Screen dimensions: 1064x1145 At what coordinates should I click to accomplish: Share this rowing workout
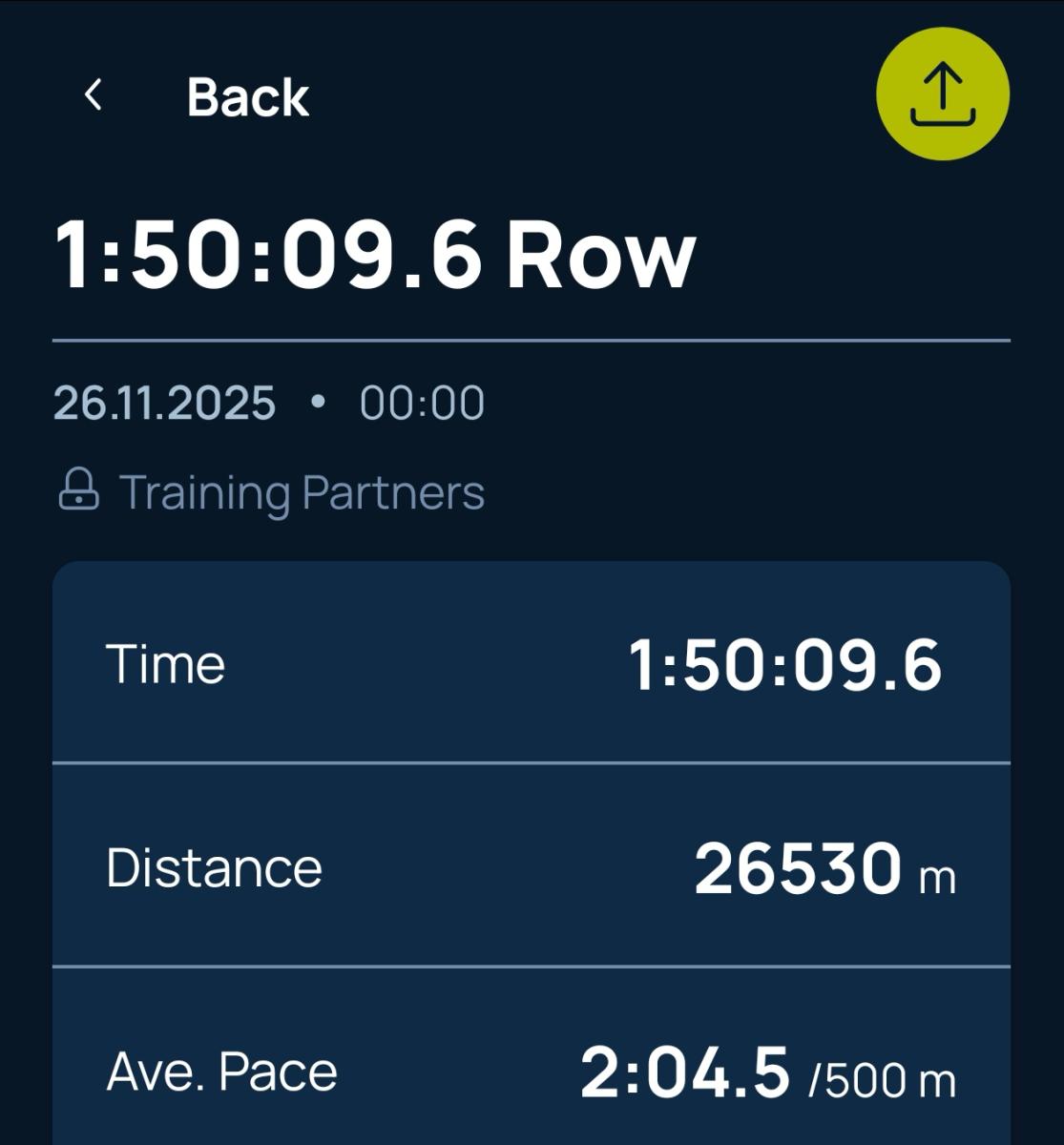tap(942, 94)
